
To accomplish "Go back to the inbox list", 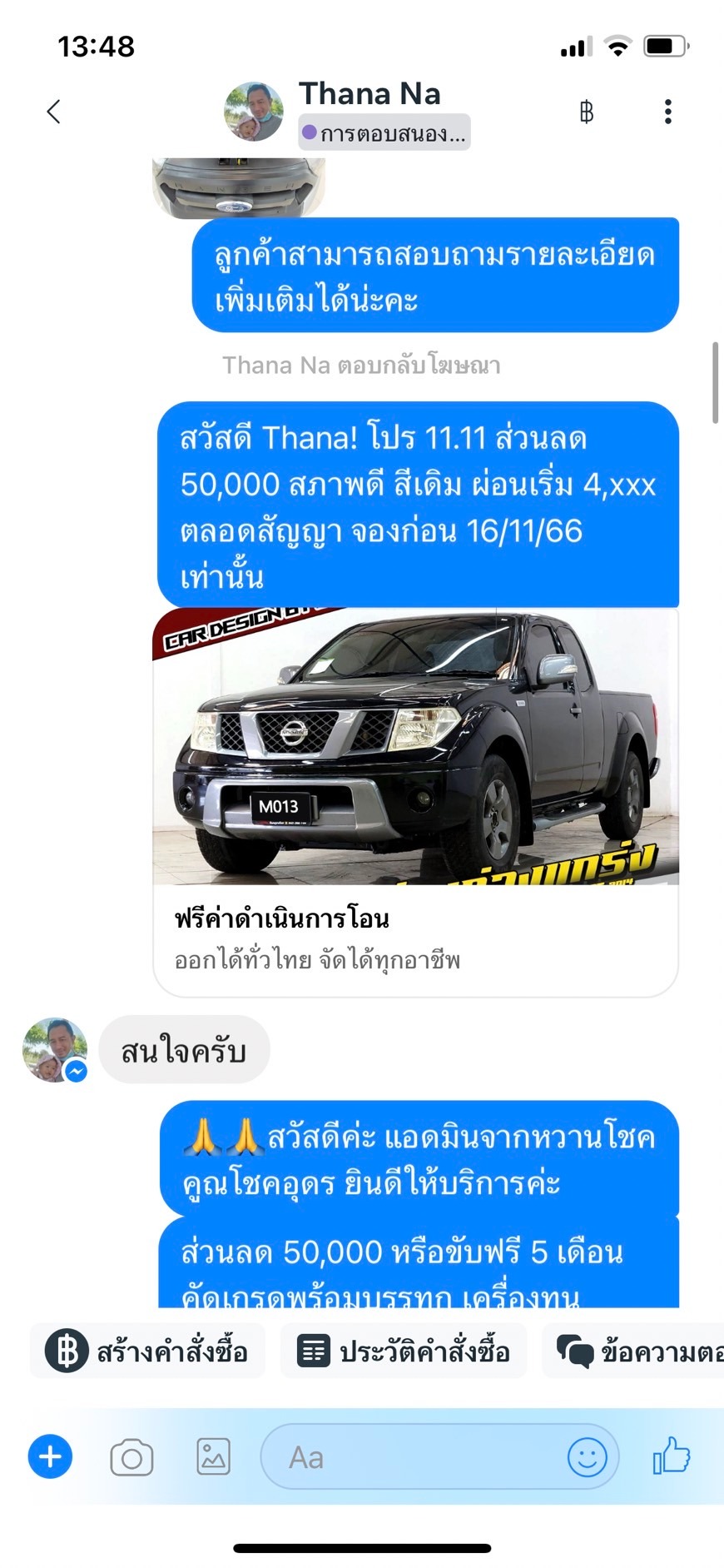I will (54, 112).
